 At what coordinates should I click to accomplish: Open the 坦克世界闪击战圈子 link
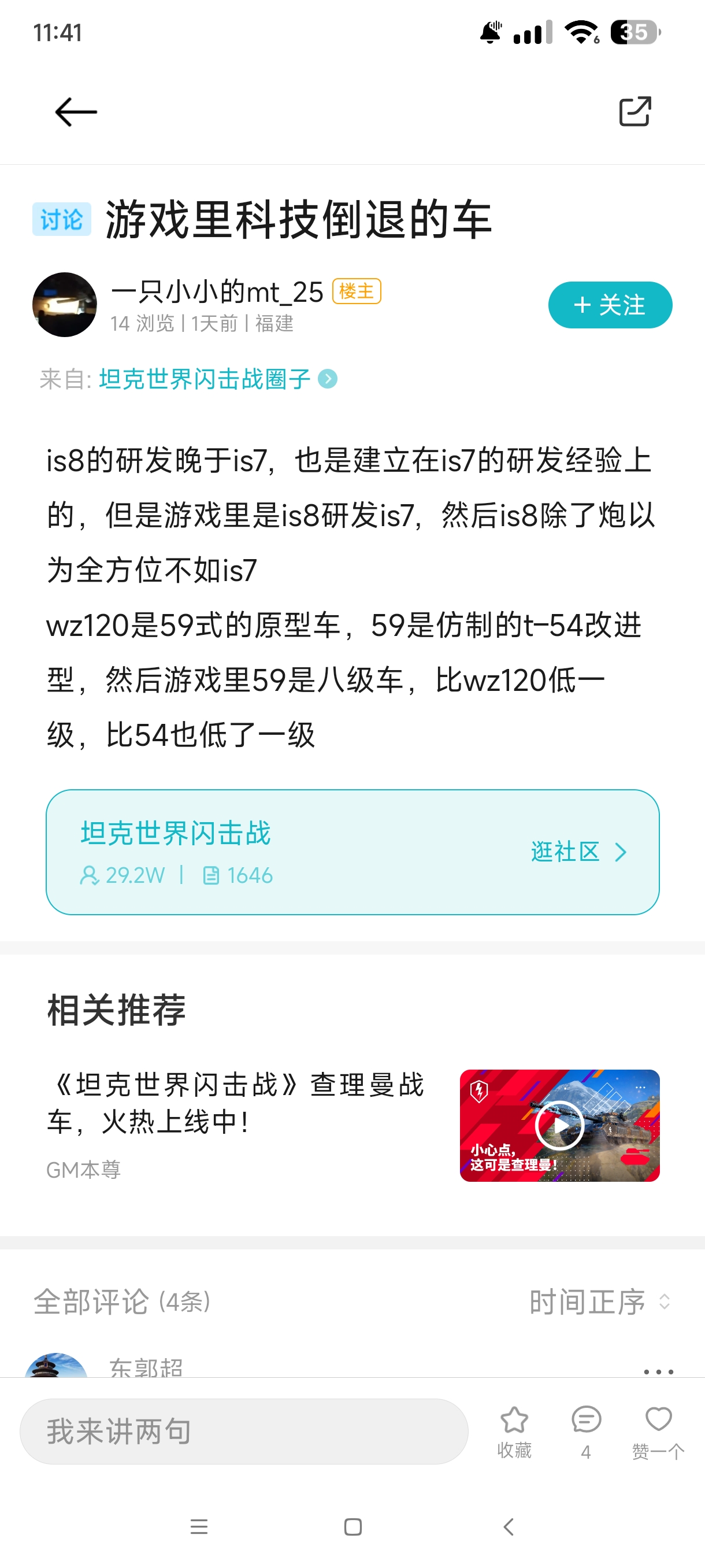(205, 379)
